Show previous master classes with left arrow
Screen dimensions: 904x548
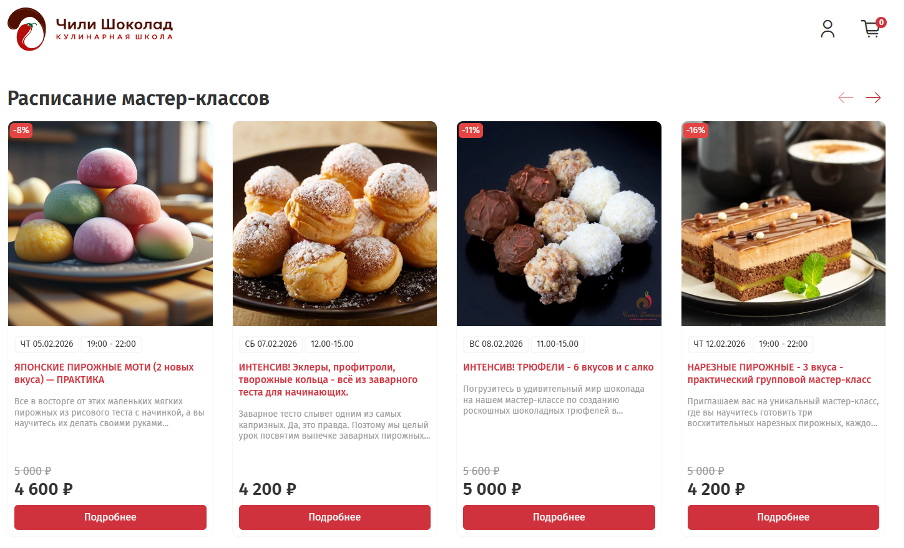(846, 98)
